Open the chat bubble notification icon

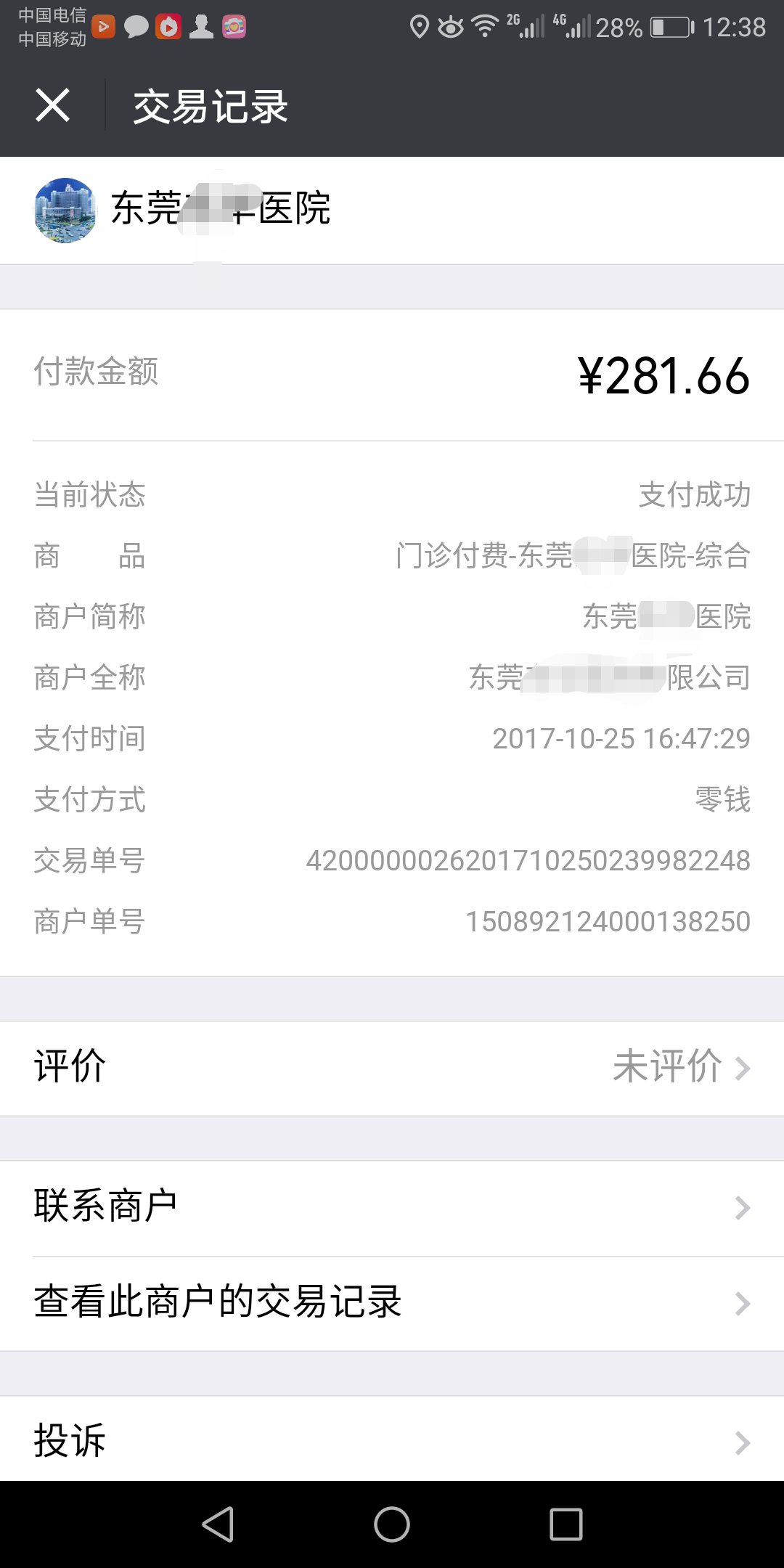coord(136,27)
